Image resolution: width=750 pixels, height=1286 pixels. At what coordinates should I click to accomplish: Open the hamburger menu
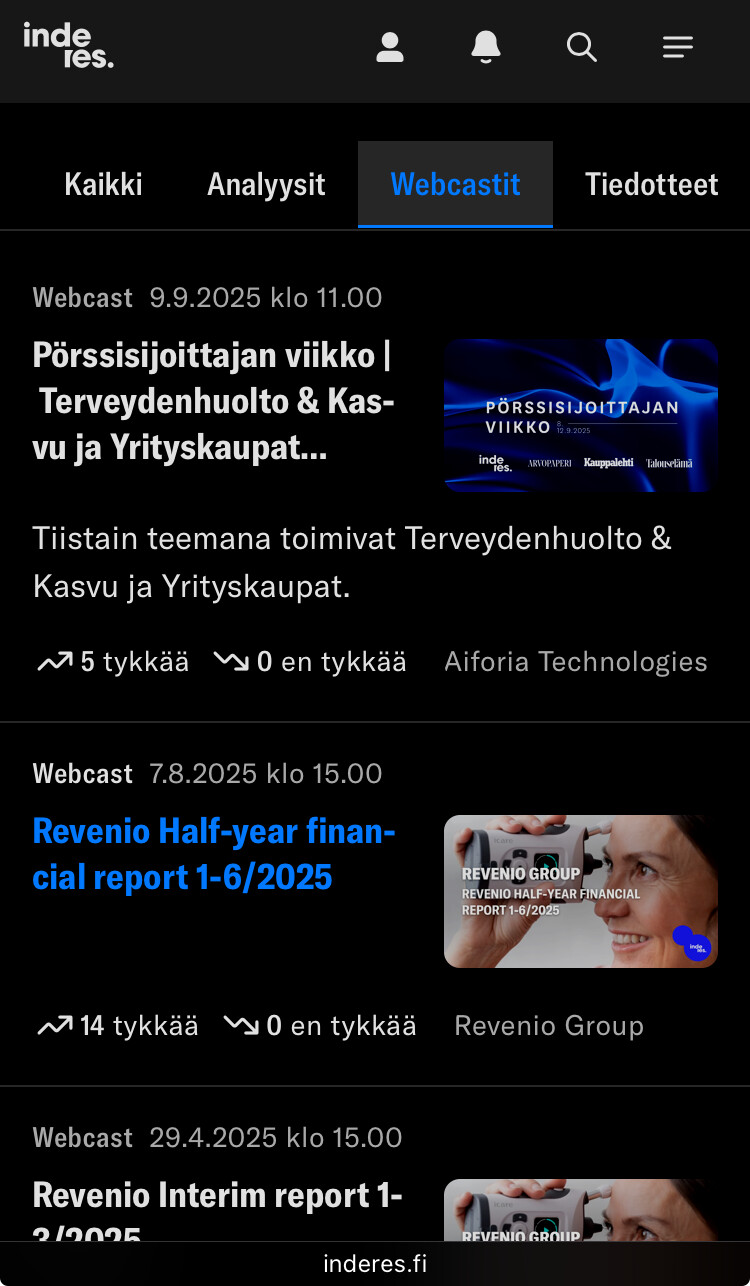pyautogui.click(x=677, y=47)
